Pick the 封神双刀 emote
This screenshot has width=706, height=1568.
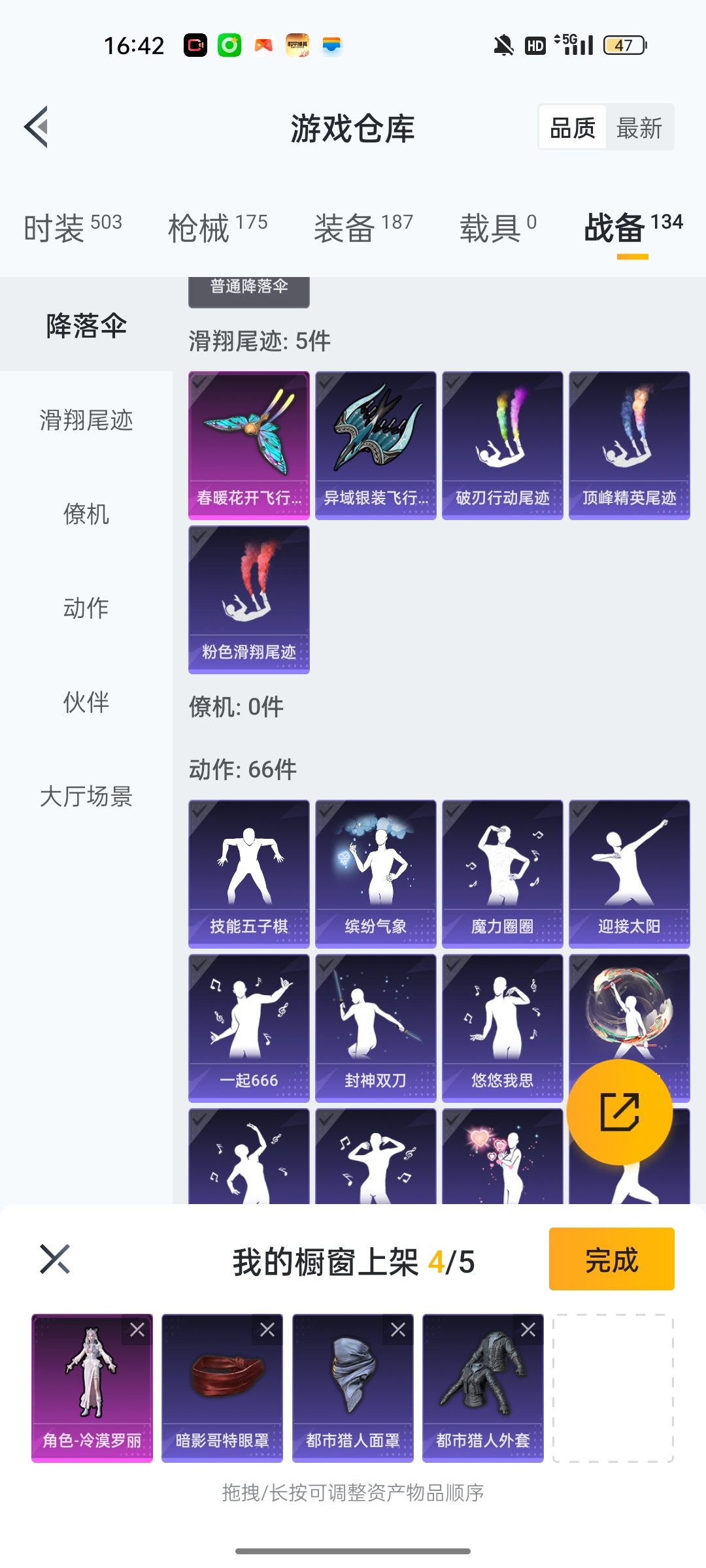(x=375, y=1028)
